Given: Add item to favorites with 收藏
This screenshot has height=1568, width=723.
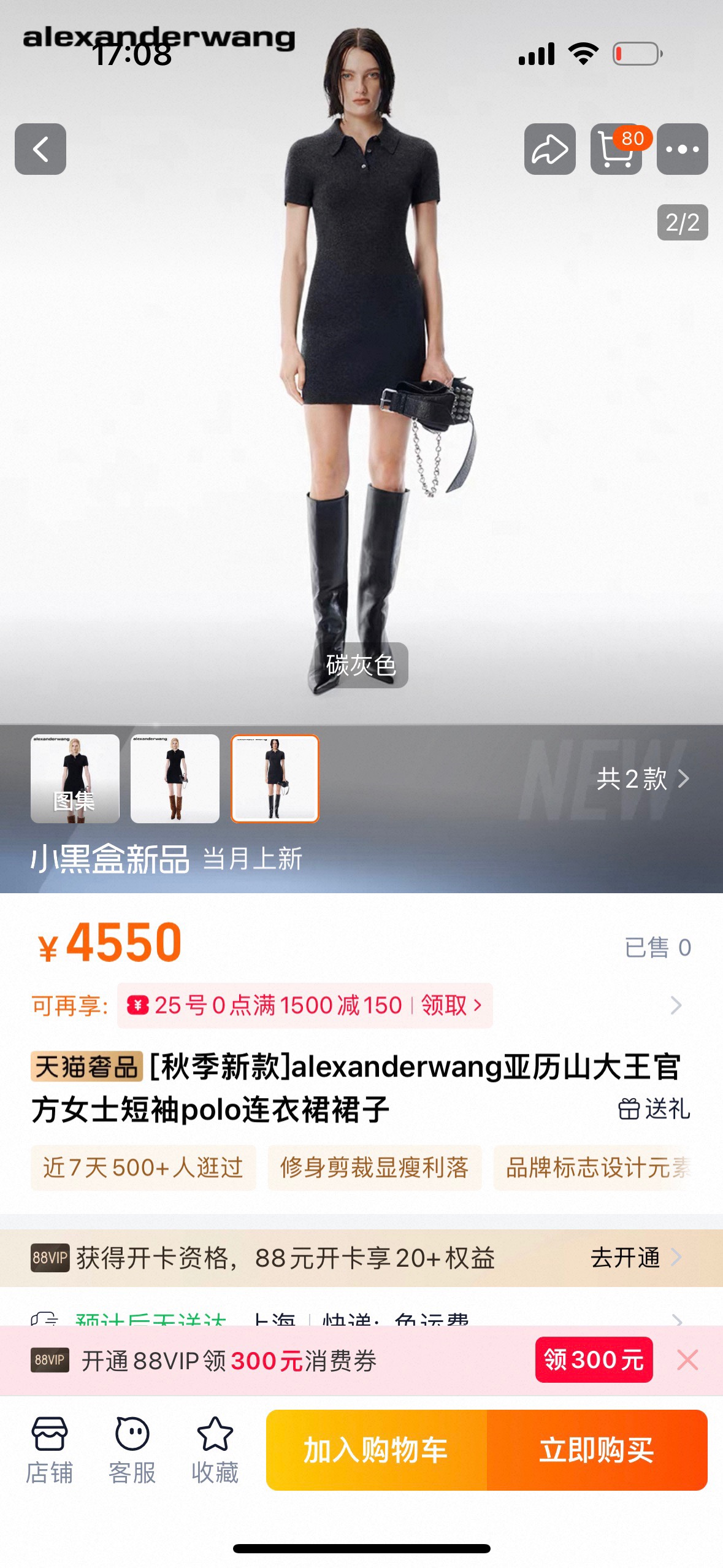Looking at the screenshot, I should [x=215, y=1450].
